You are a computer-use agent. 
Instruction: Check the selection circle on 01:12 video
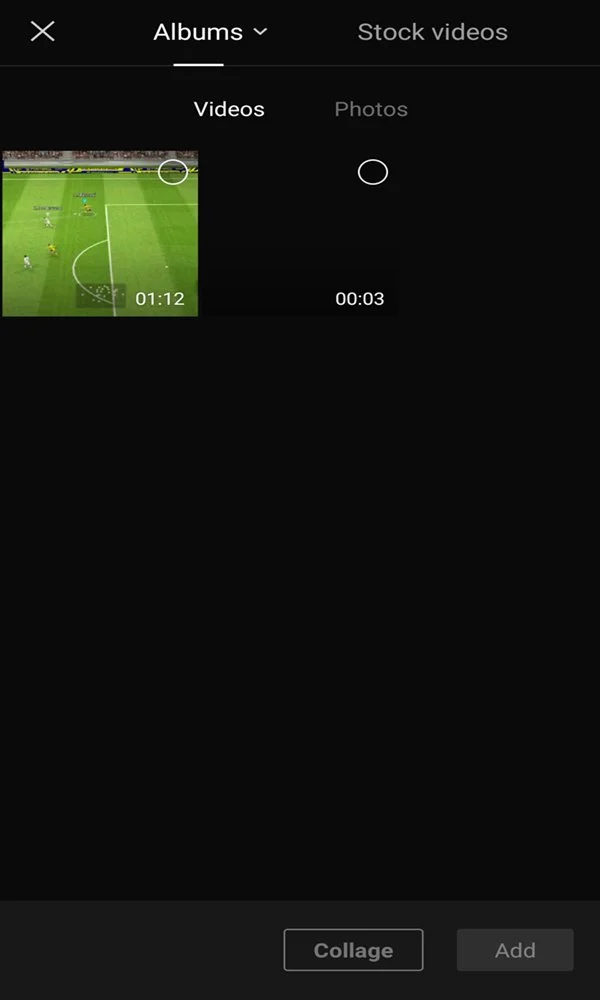point(173,172)
